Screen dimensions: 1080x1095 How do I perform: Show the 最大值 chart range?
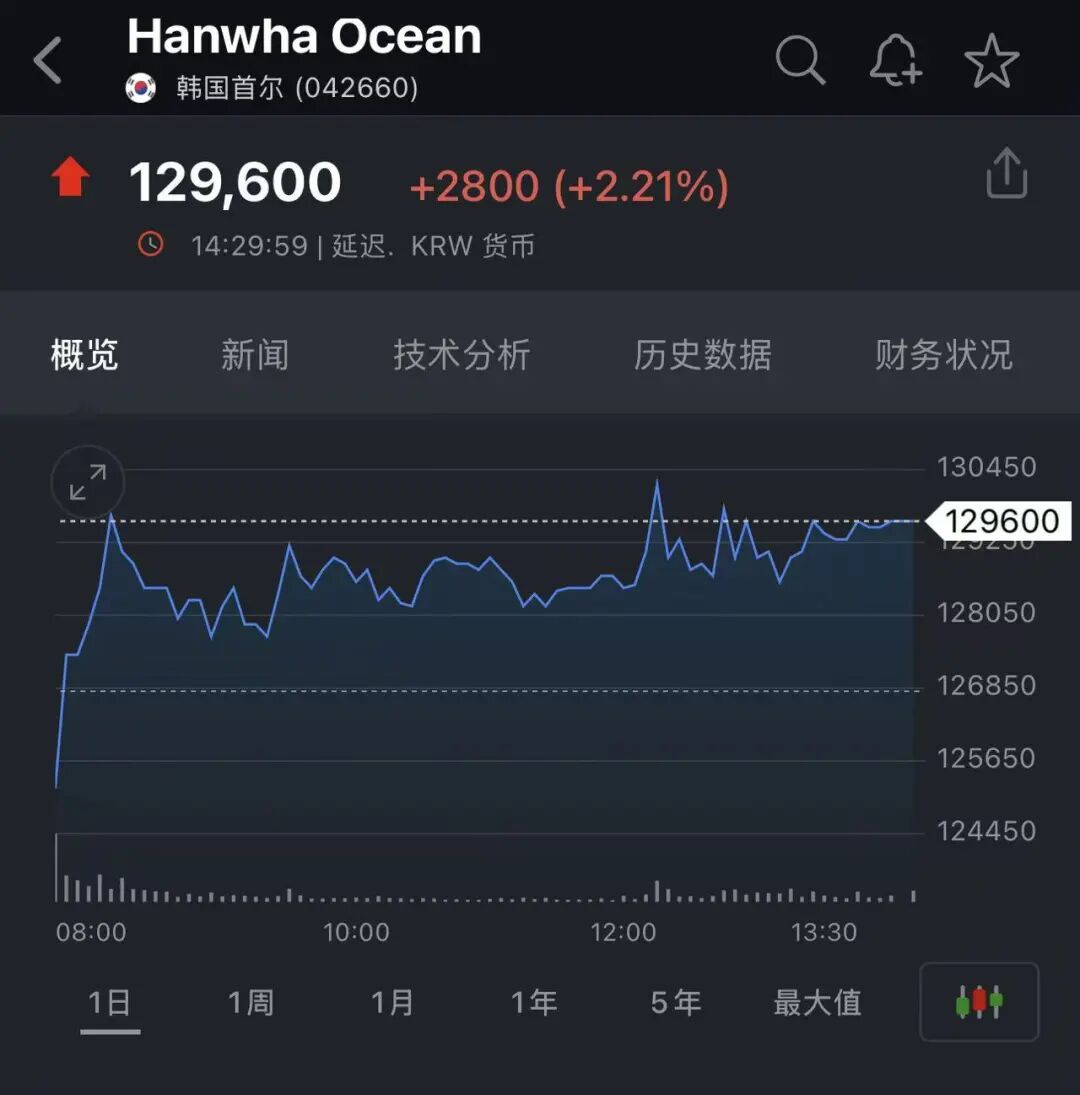[x=817, y=1002]
